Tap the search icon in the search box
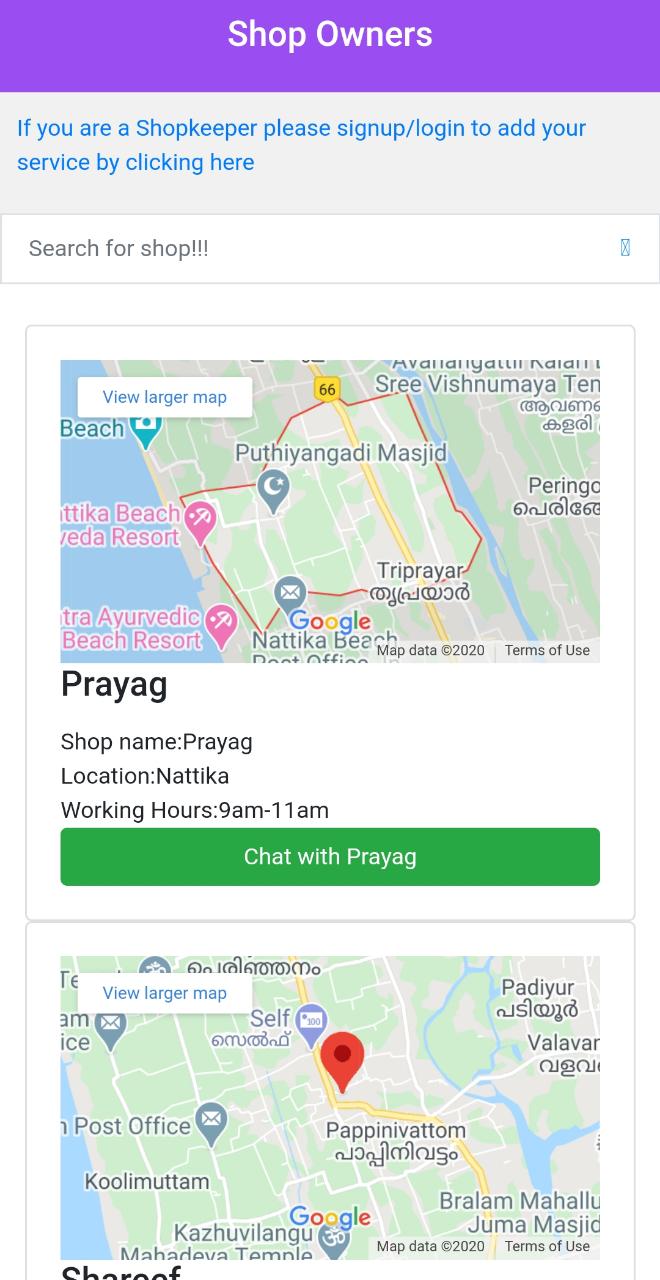The image size is (660, 1280). pyautogui.click(x=625, y=248)
